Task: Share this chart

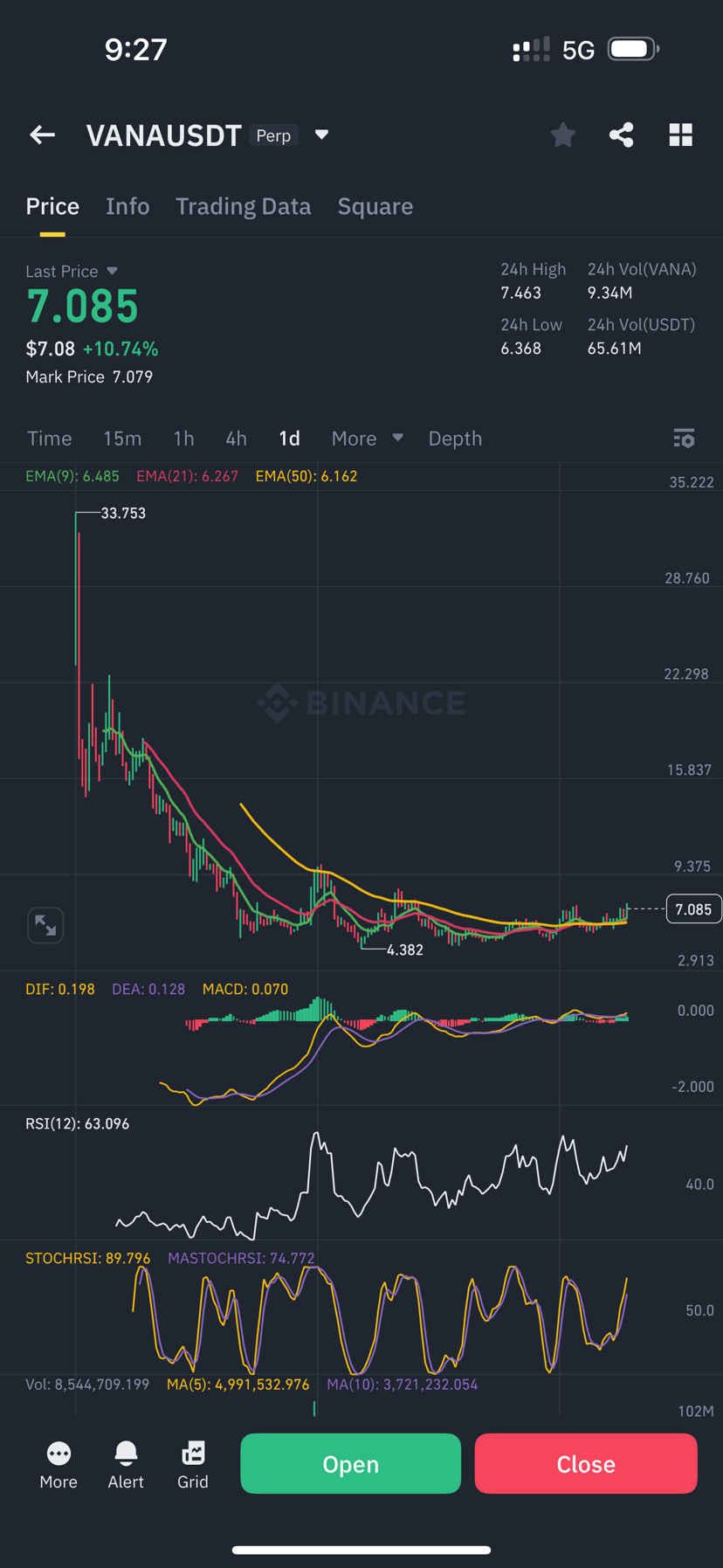Action: click(622, 135)
